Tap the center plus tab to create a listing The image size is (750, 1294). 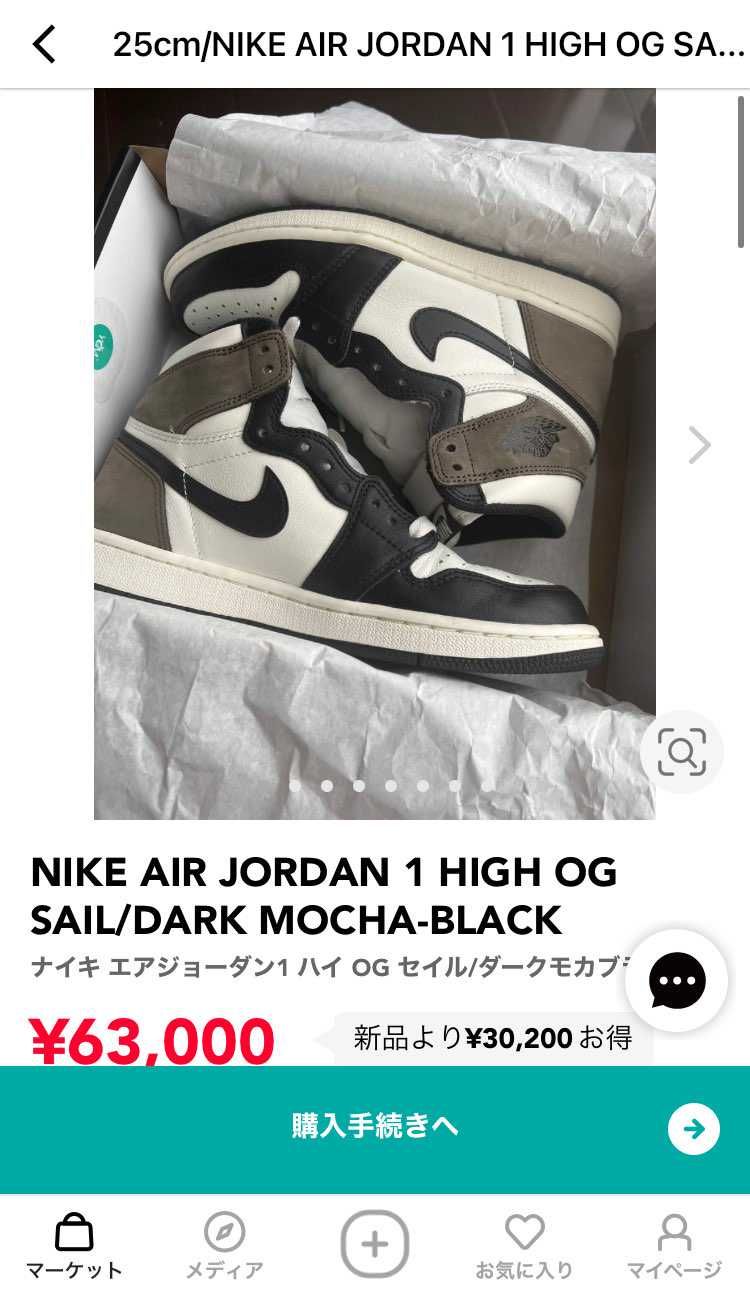tap(375, 1244)
